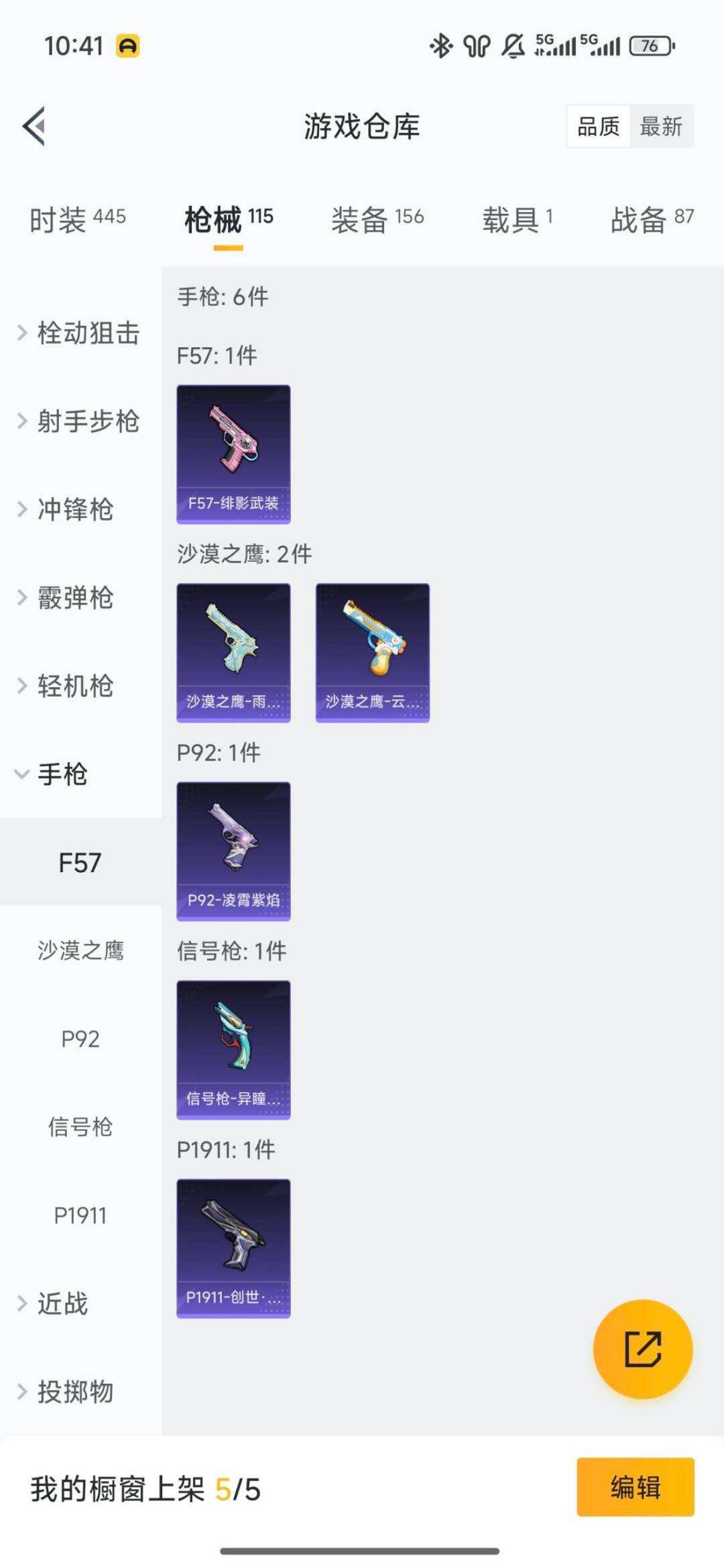Select 沙漠之鹰 in the left sidebar
The height and width of the screenshot is (1568, 724).
pos(80,950)
